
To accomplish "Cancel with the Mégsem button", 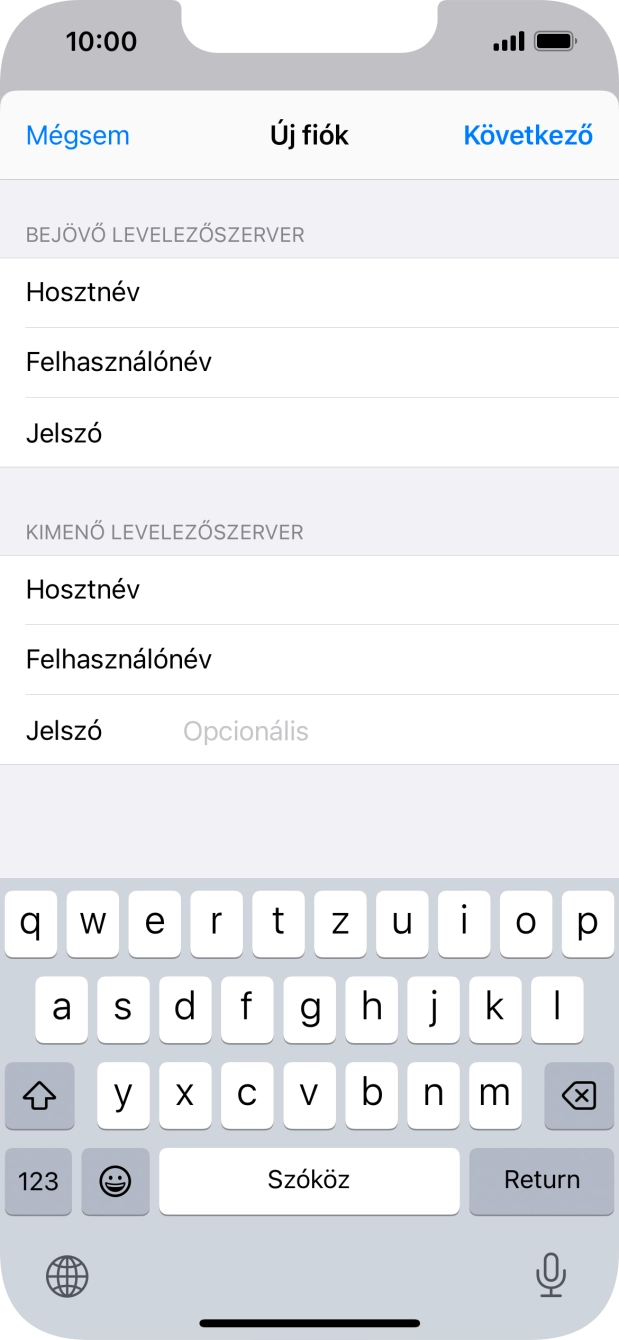I will [x=78, y=136].
